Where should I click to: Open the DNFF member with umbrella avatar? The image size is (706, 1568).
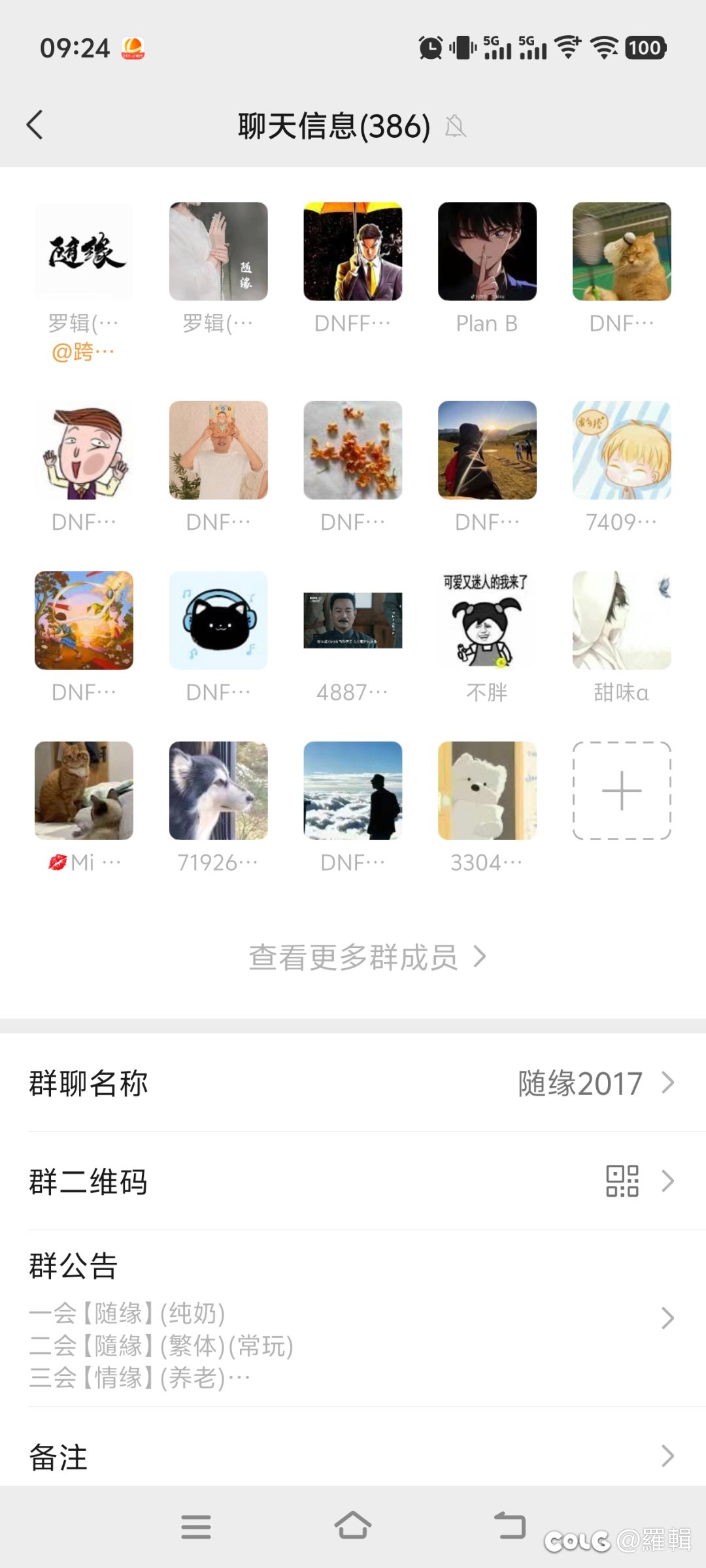(x=352, y=250)
